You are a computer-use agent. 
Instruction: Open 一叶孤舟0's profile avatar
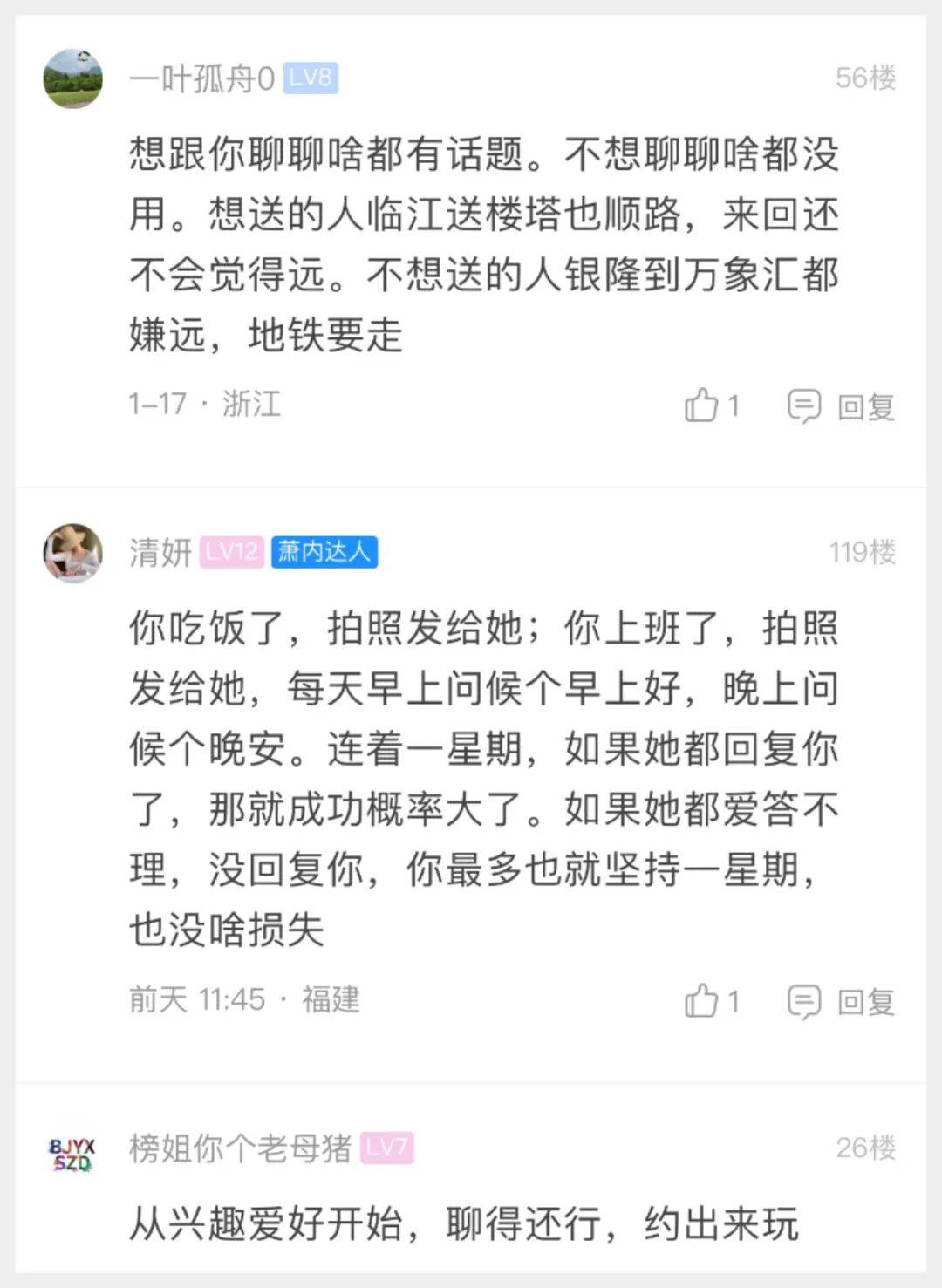[x=73, y=78]
